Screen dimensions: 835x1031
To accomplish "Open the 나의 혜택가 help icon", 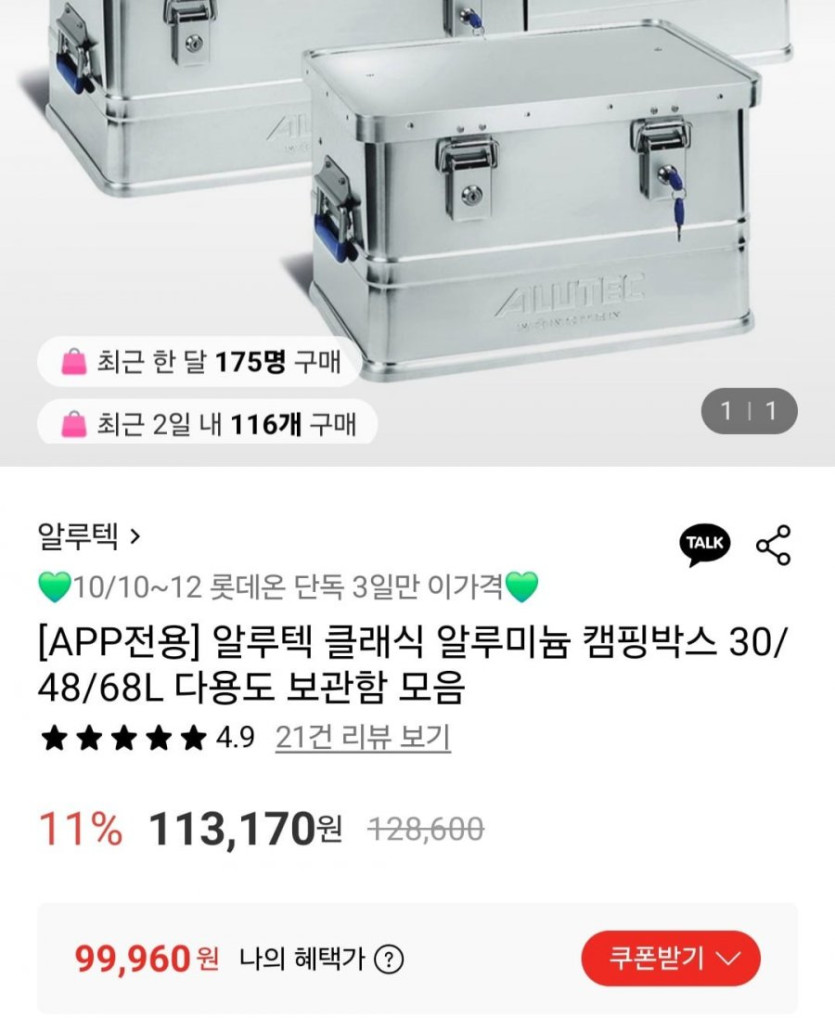I will (388, 960).
